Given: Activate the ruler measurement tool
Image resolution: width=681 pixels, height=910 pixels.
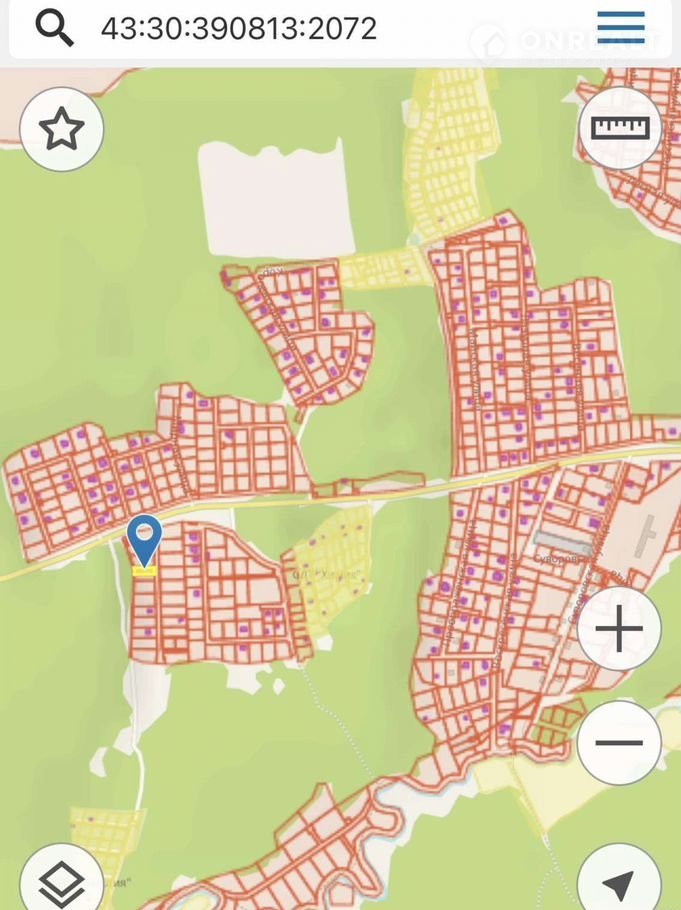Looking at the screenshot, I should pos(620,128).
